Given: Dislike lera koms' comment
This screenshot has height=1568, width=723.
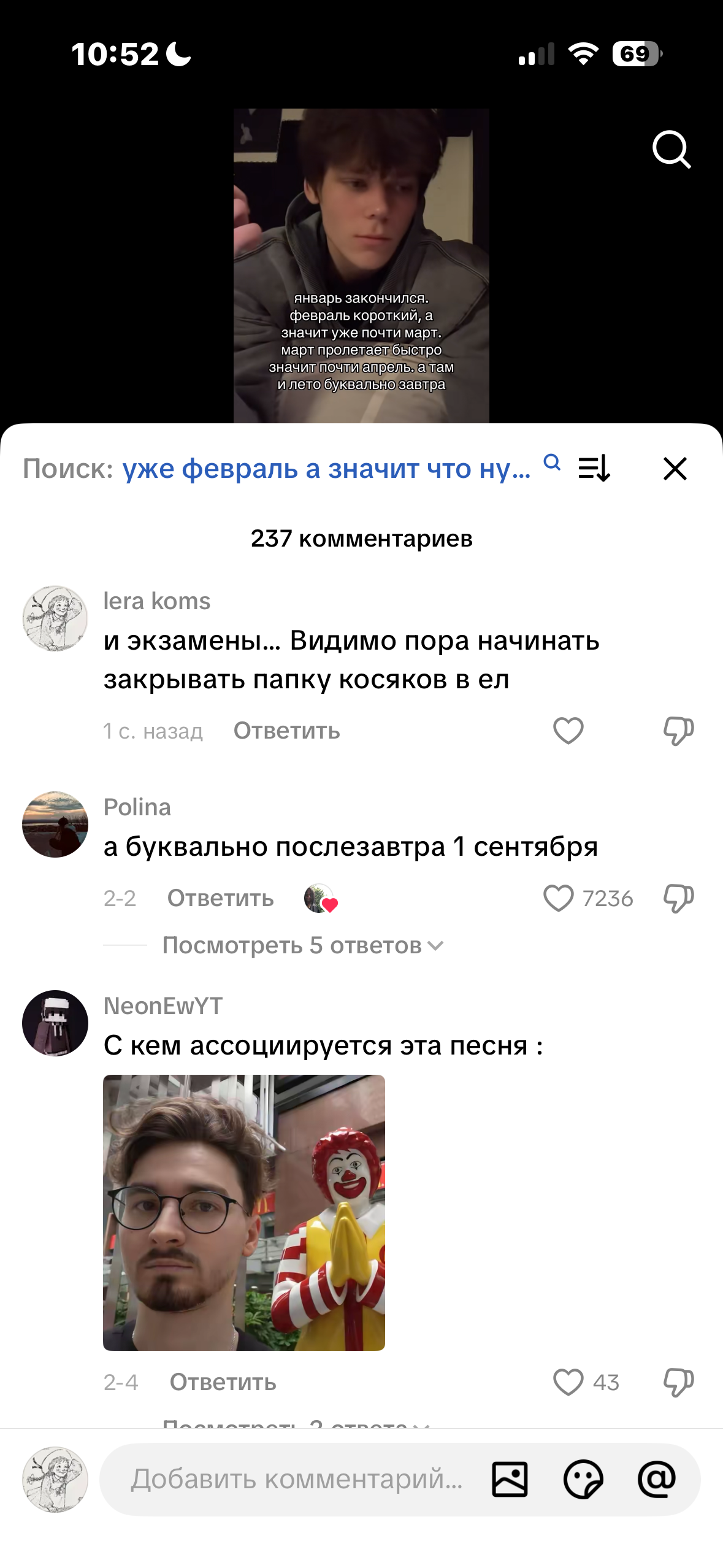Looking at the screenshot, I should click(678, 731).
